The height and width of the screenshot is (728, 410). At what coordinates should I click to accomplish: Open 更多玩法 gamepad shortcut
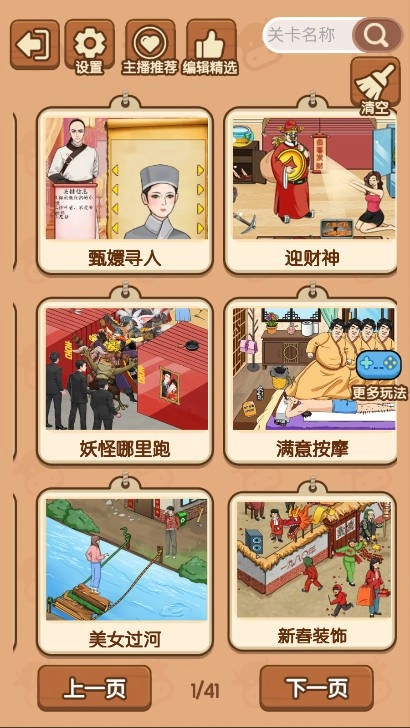click(x=379, y=376)
